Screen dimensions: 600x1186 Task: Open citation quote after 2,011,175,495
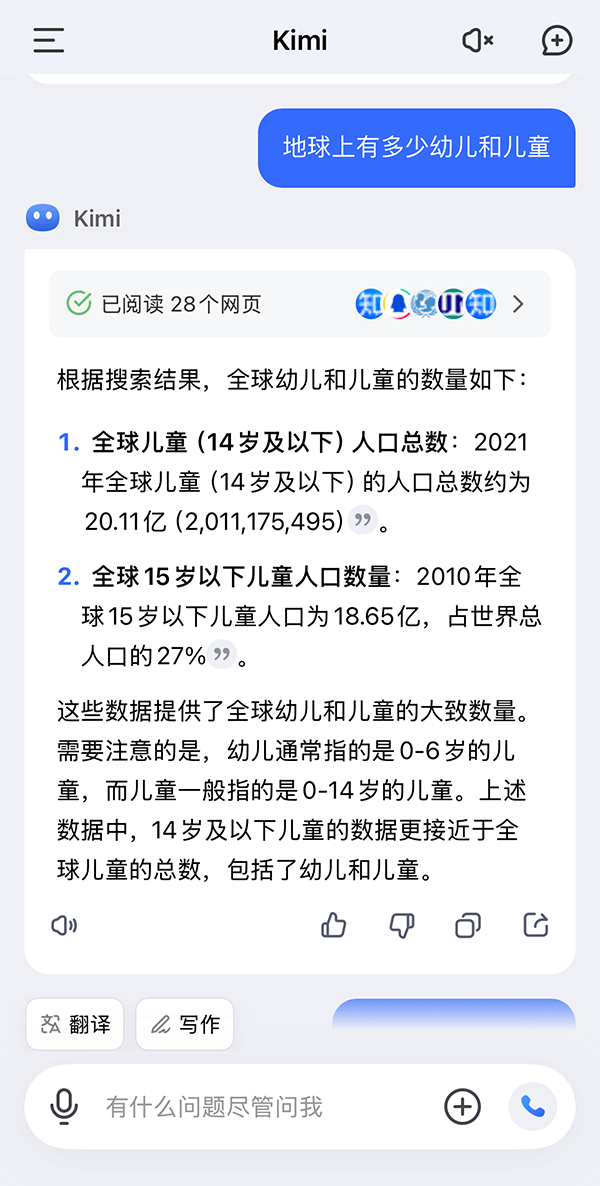click(363, 520)
